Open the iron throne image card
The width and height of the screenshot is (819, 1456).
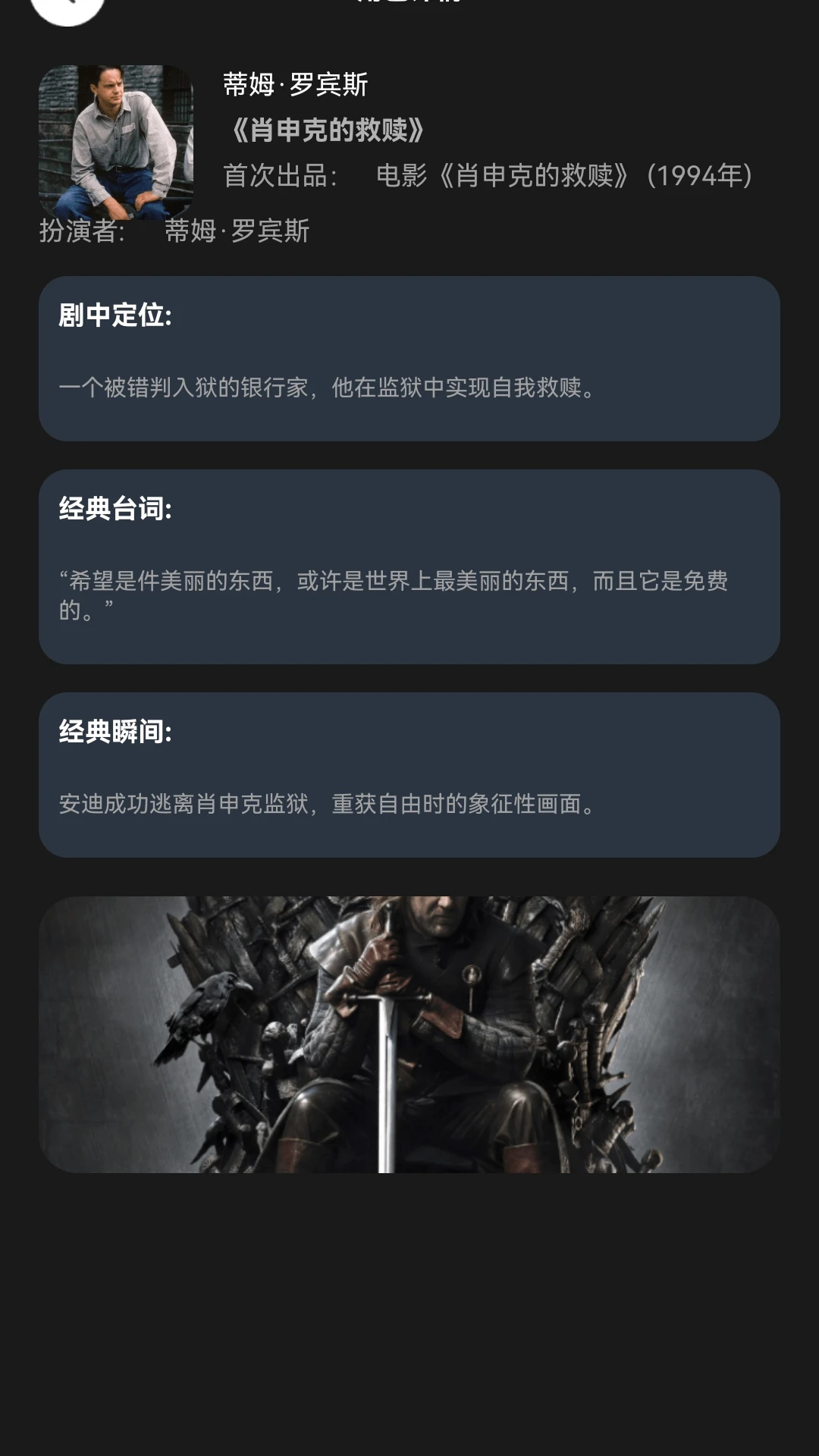409,1034
